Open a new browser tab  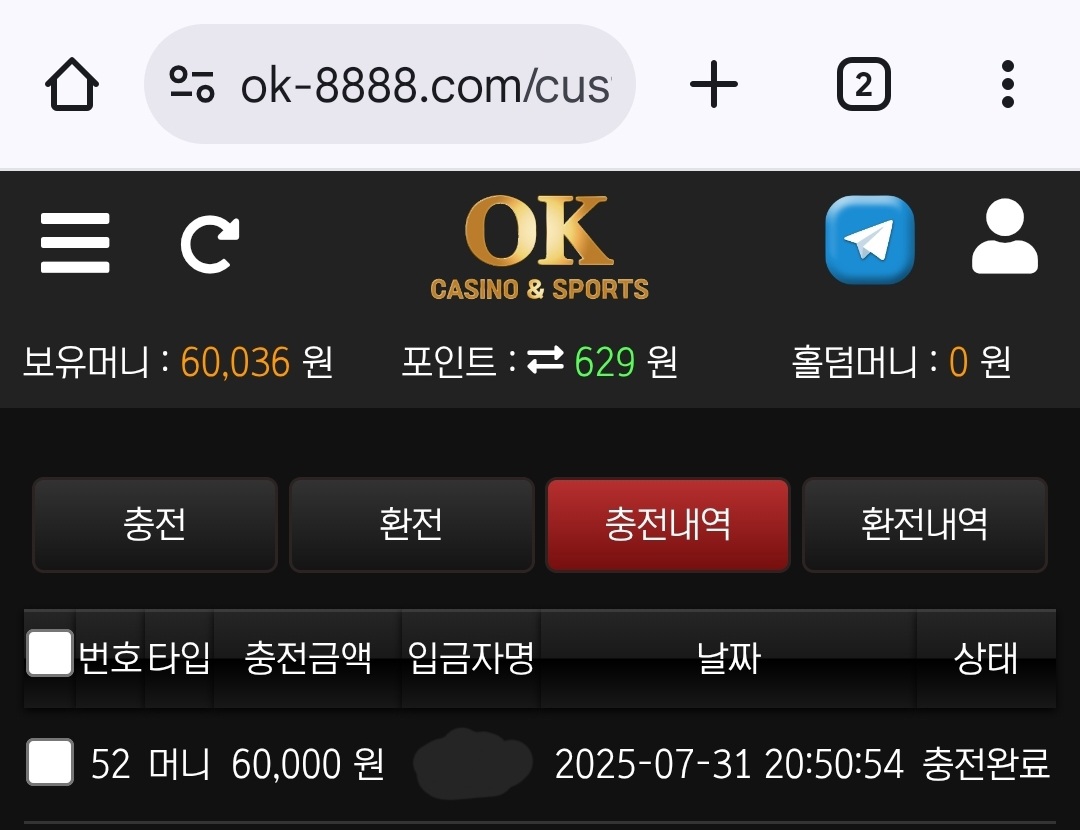point(714,85)
